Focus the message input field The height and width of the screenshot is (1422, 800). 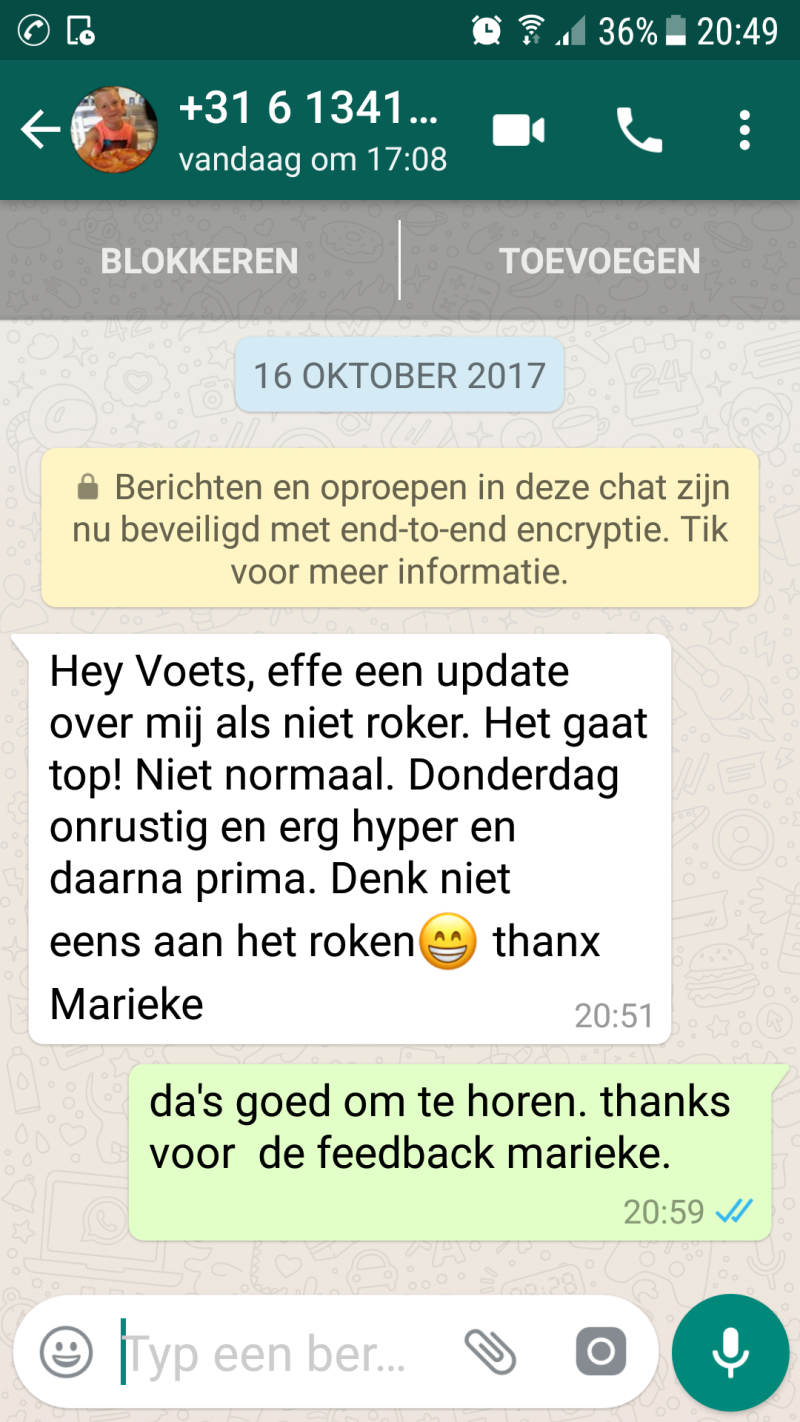coord(280,1354)
